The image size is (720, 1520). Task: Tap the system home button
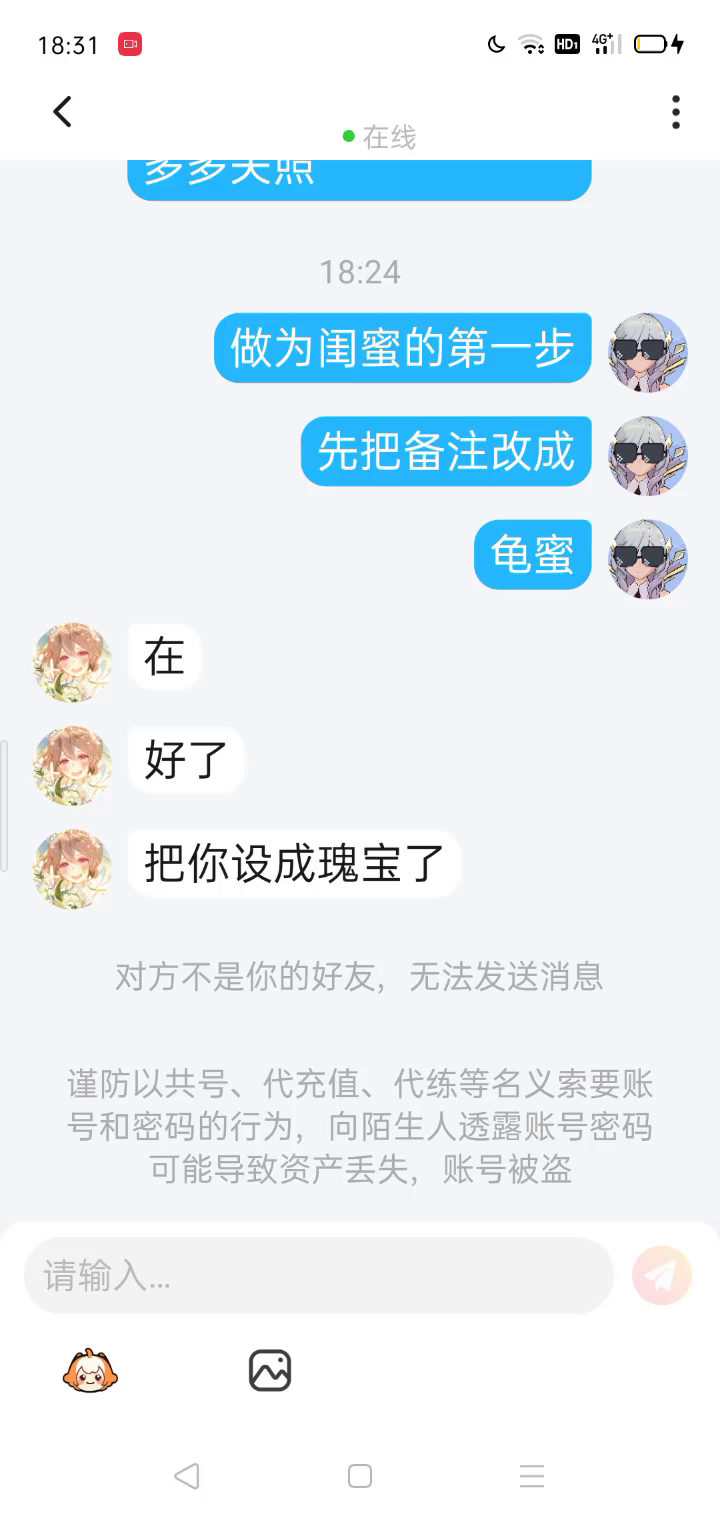point(360,1476)
